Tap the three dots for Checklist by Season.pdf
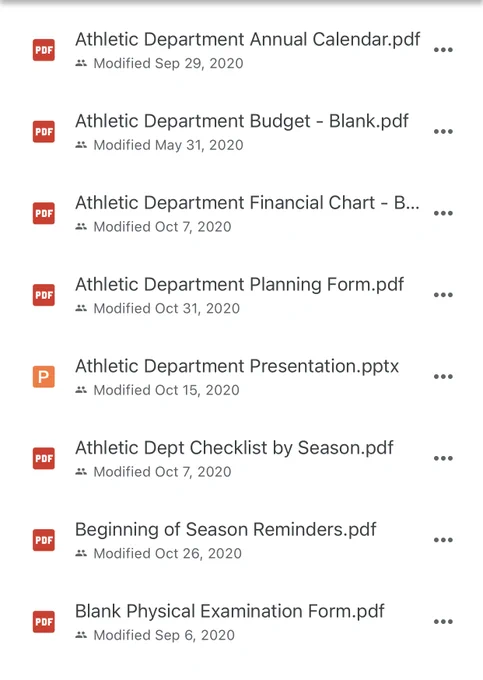 pos(443,458)
